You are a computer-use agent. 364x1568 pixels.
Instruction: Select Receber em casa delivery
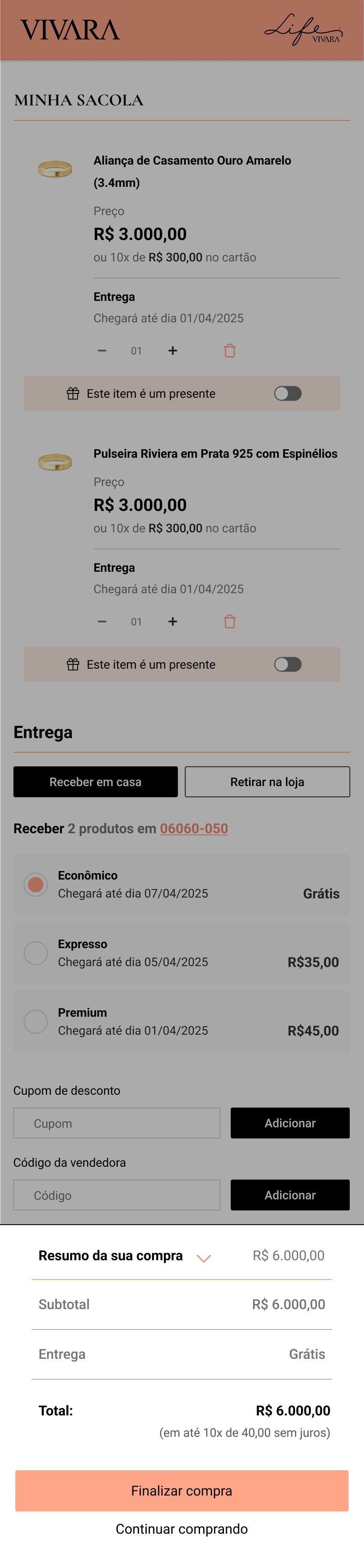point(95,781)
